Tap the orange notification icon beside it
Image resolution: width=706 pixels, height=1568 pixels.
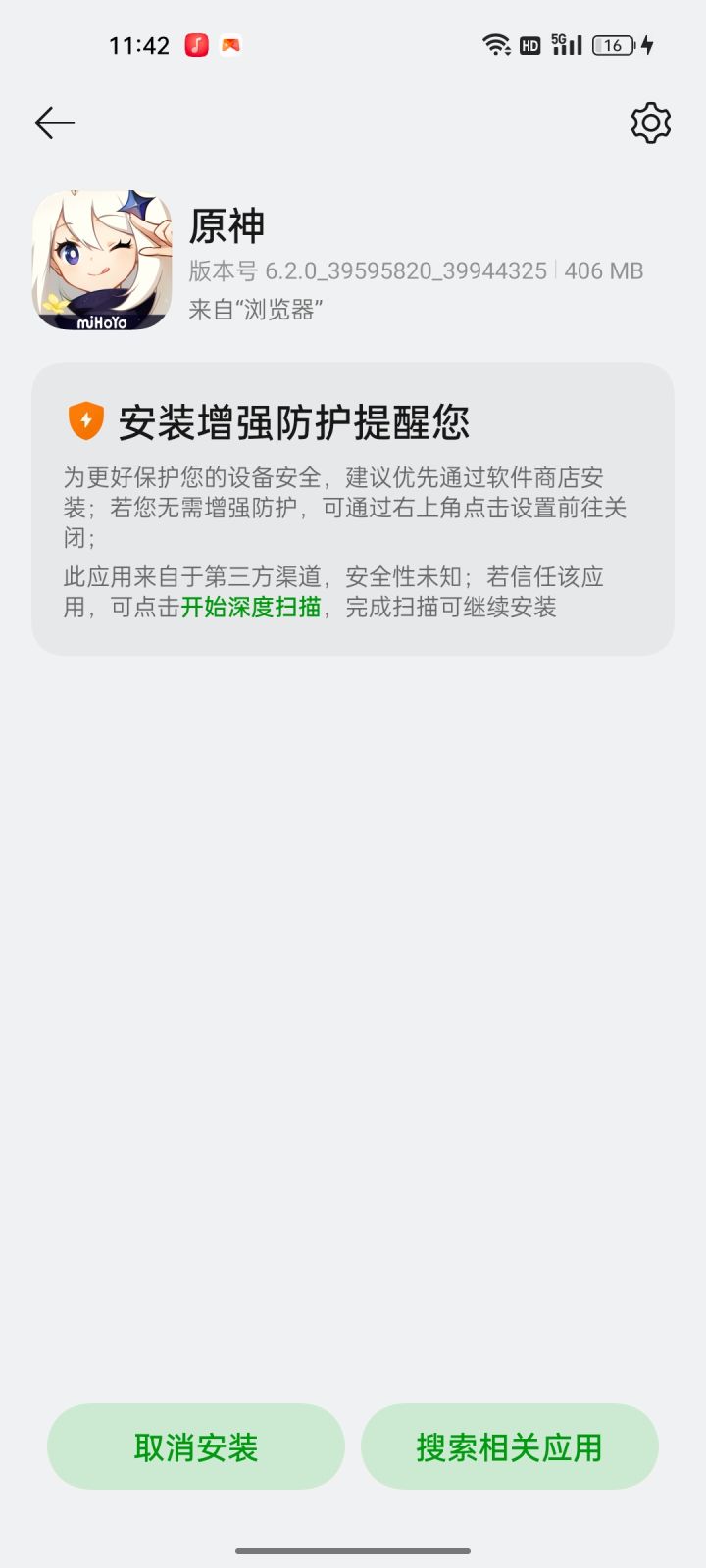tap(229, 44)
